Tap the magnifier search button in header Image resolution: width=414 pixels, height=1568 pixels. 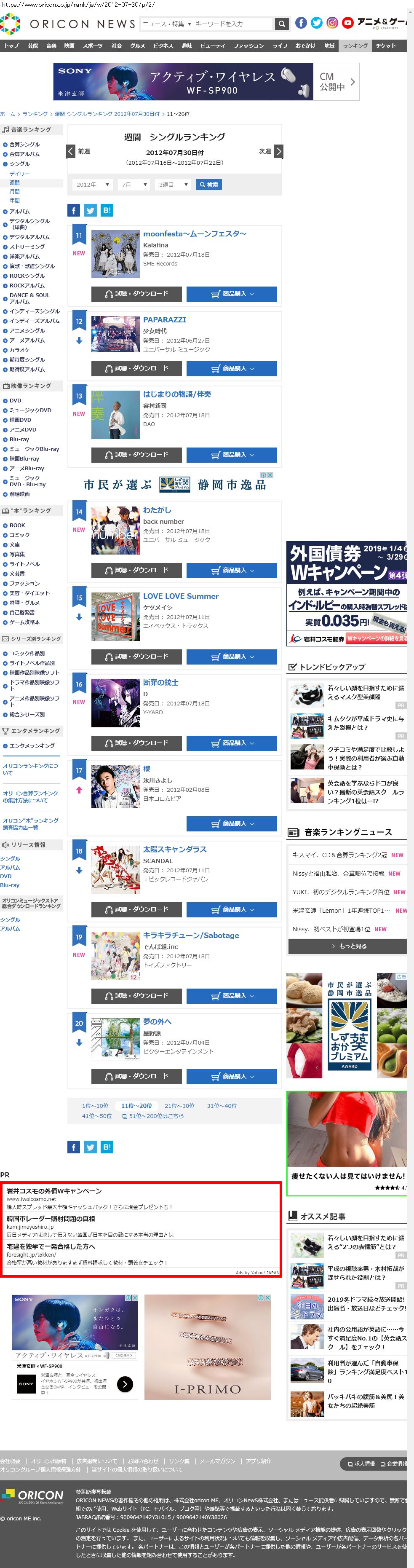coord(281,24)
